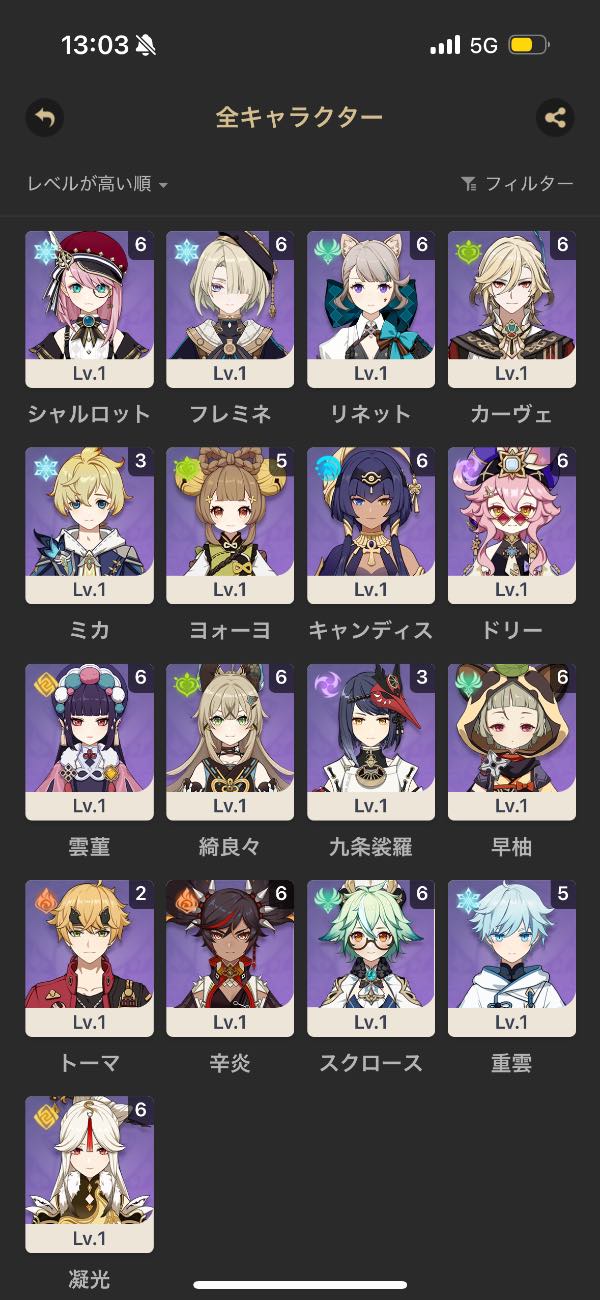This screenshot has height=1300, width=600.
Task: Go back using the arrow icon
Action: coord(44,118)
